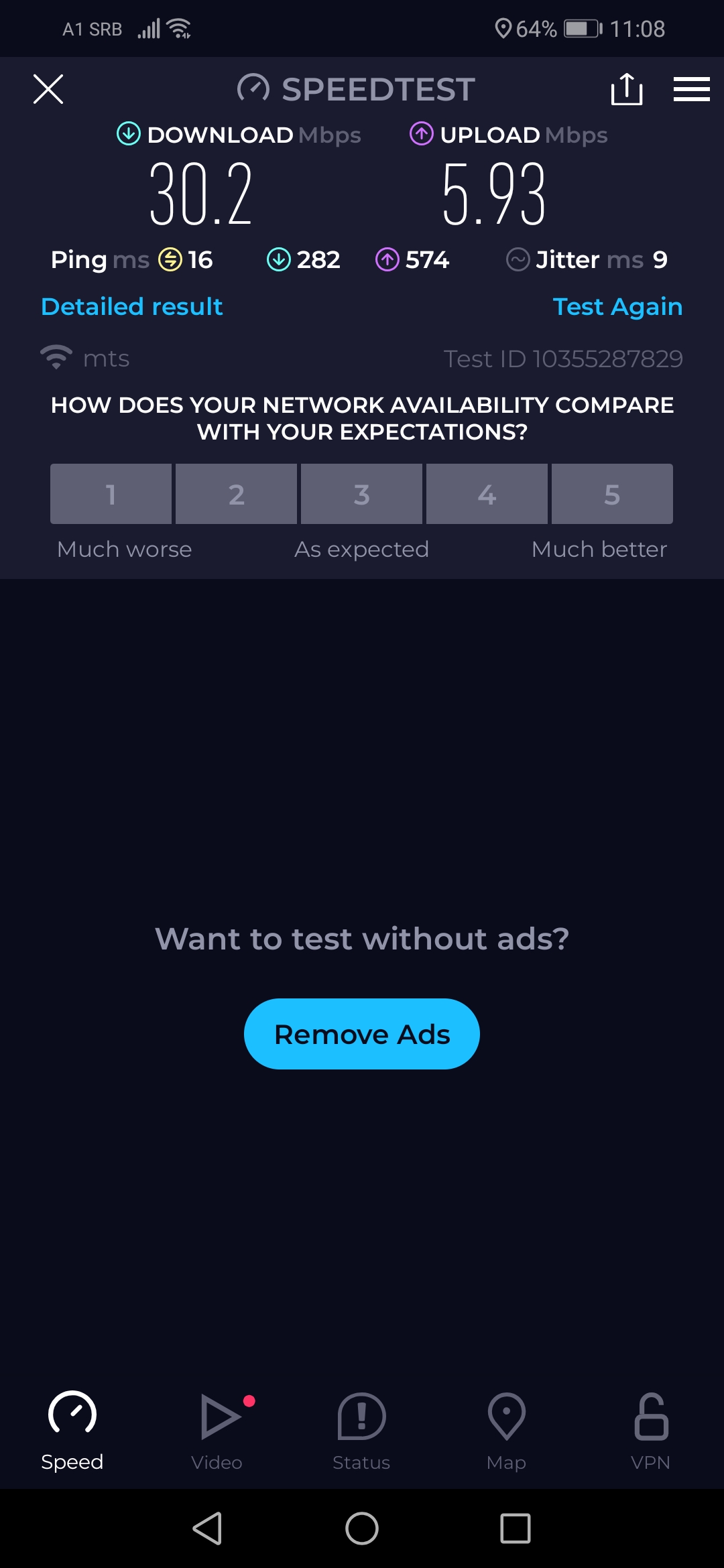Image resolution: width=724 pixels, height=1568 pixels.
Task: Rate network availability as 2
Action: (x=236, y=494)
